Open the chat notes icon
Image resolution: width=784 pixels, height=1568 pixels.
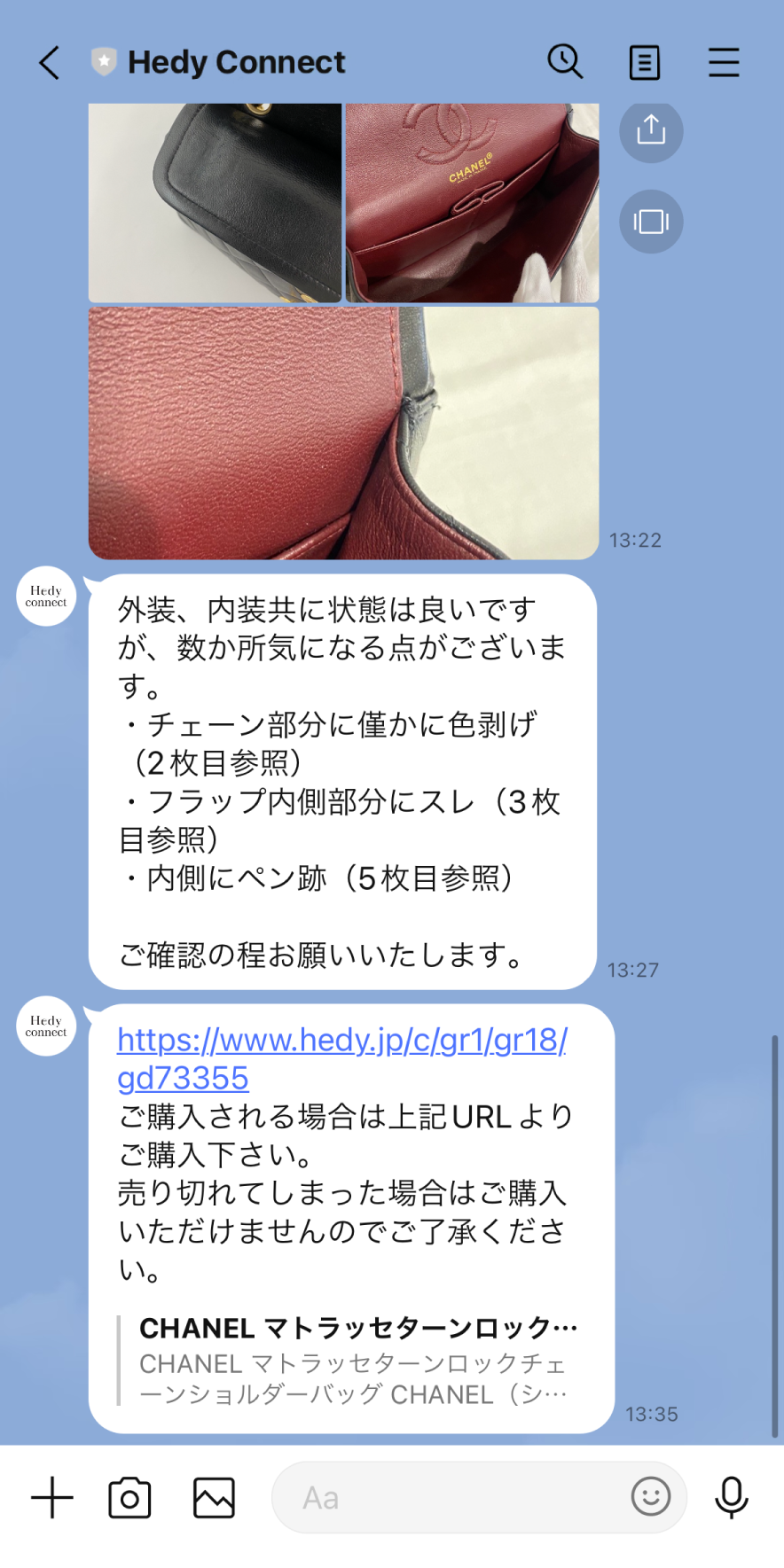645,63
